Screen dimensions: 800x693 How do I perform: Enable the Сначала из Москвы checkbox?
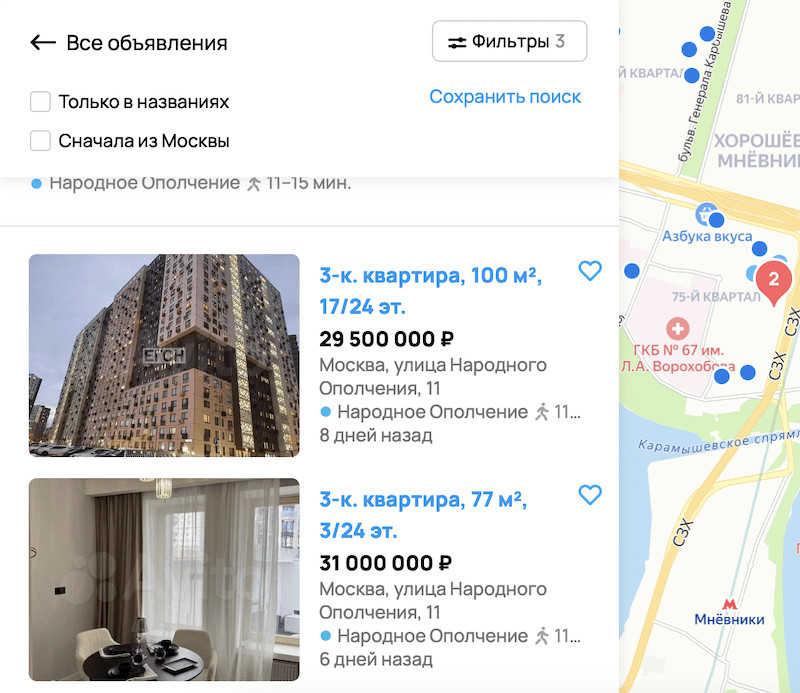40,141
